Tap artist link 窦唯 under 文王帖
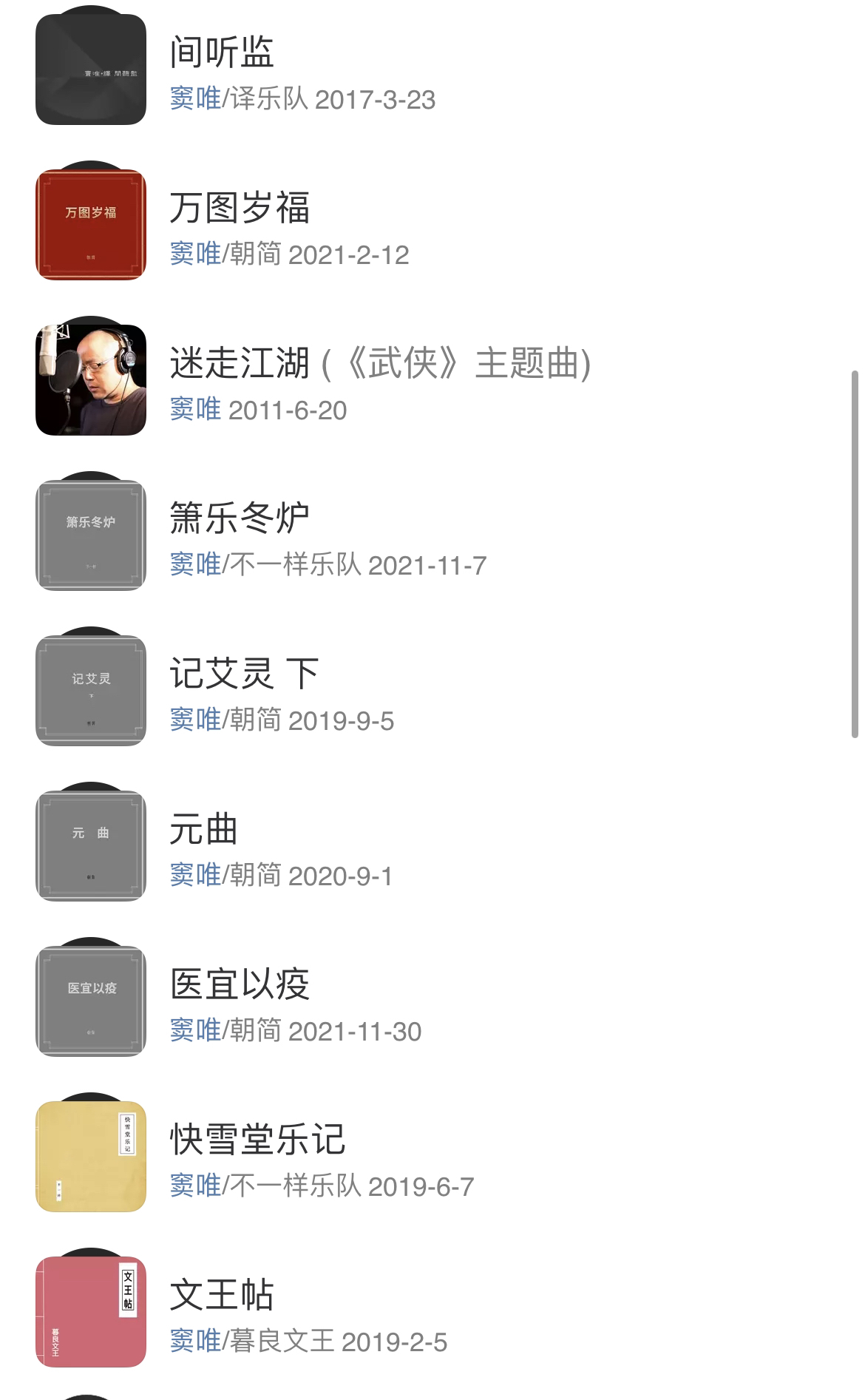 pos(195,1341)
